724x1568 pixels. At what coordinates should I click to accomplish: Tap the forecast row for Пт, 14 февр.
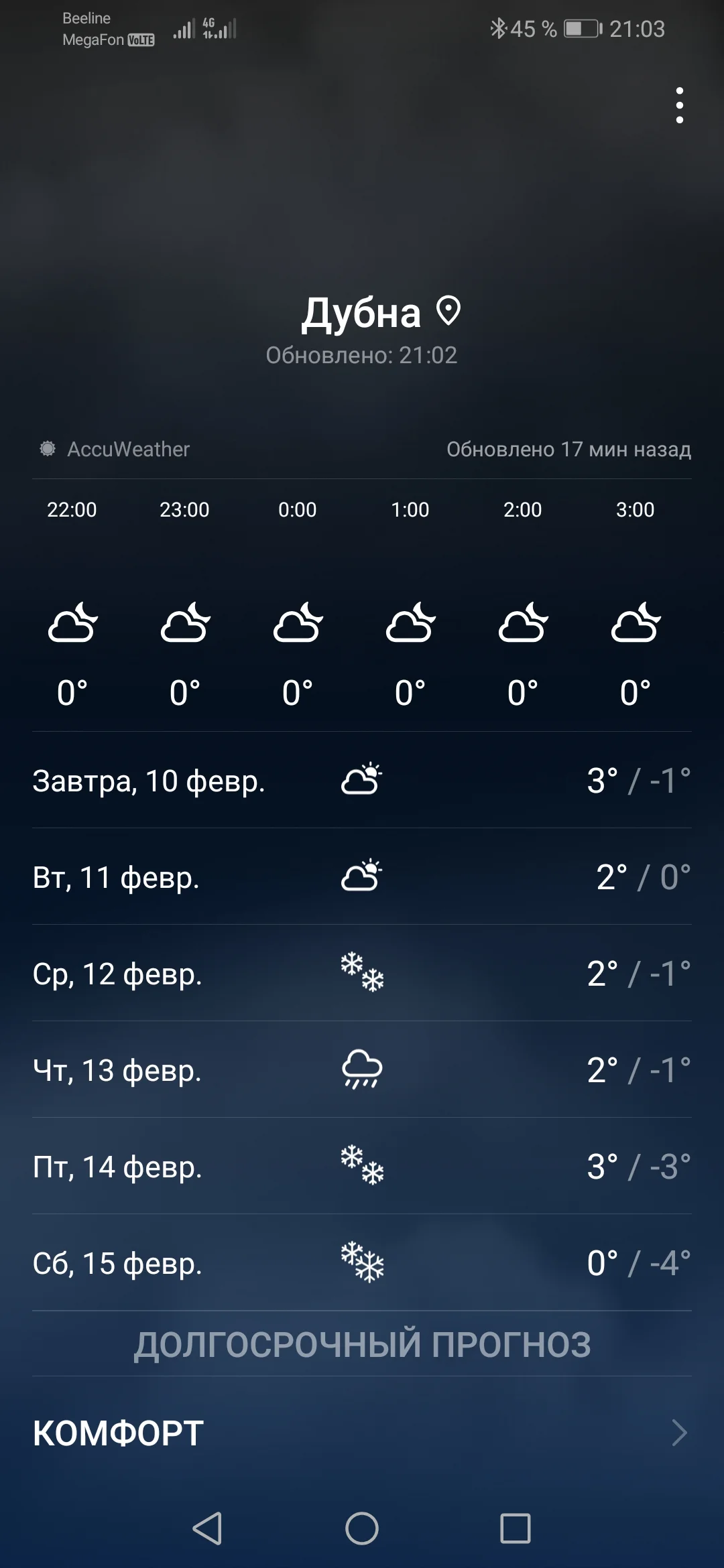362,1166
